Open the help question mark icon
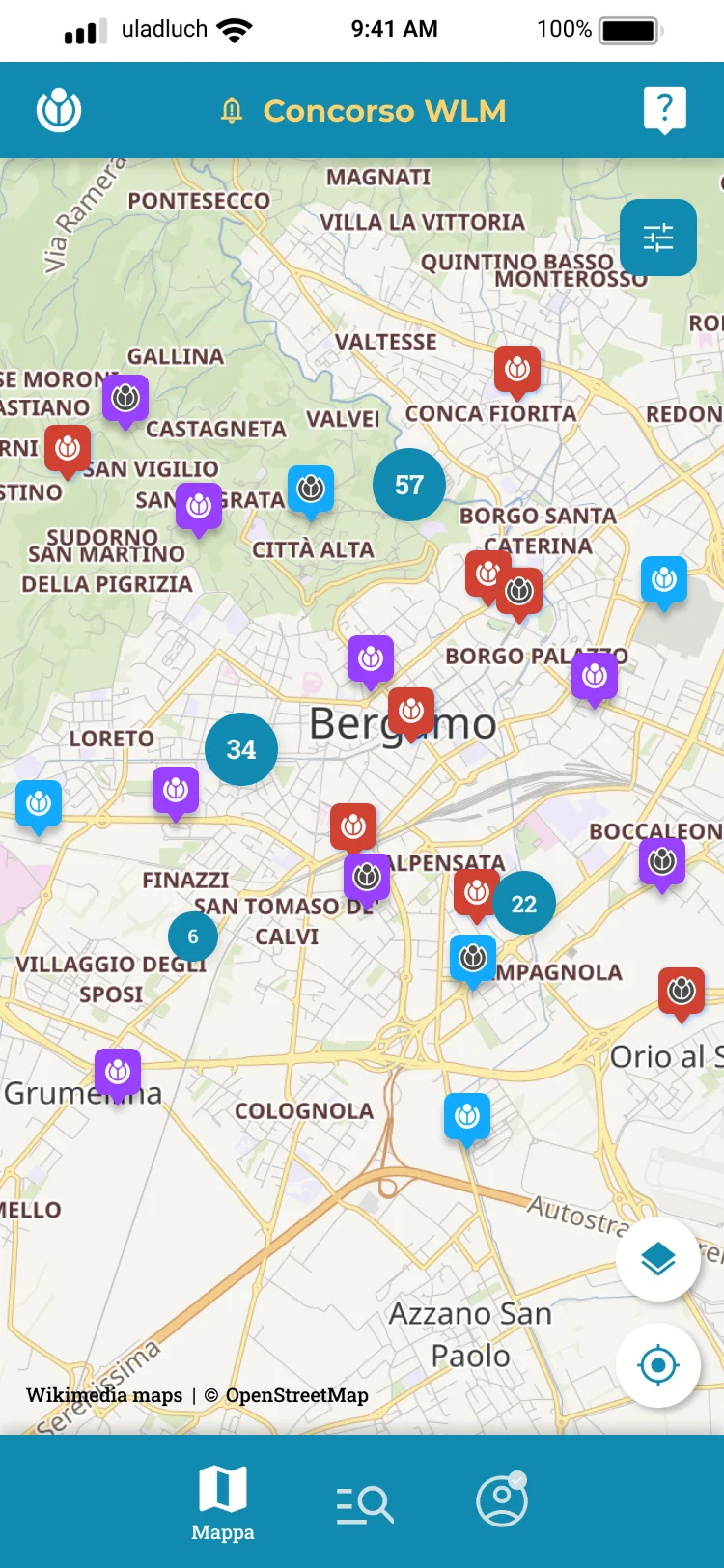 [x=664, y=110]
